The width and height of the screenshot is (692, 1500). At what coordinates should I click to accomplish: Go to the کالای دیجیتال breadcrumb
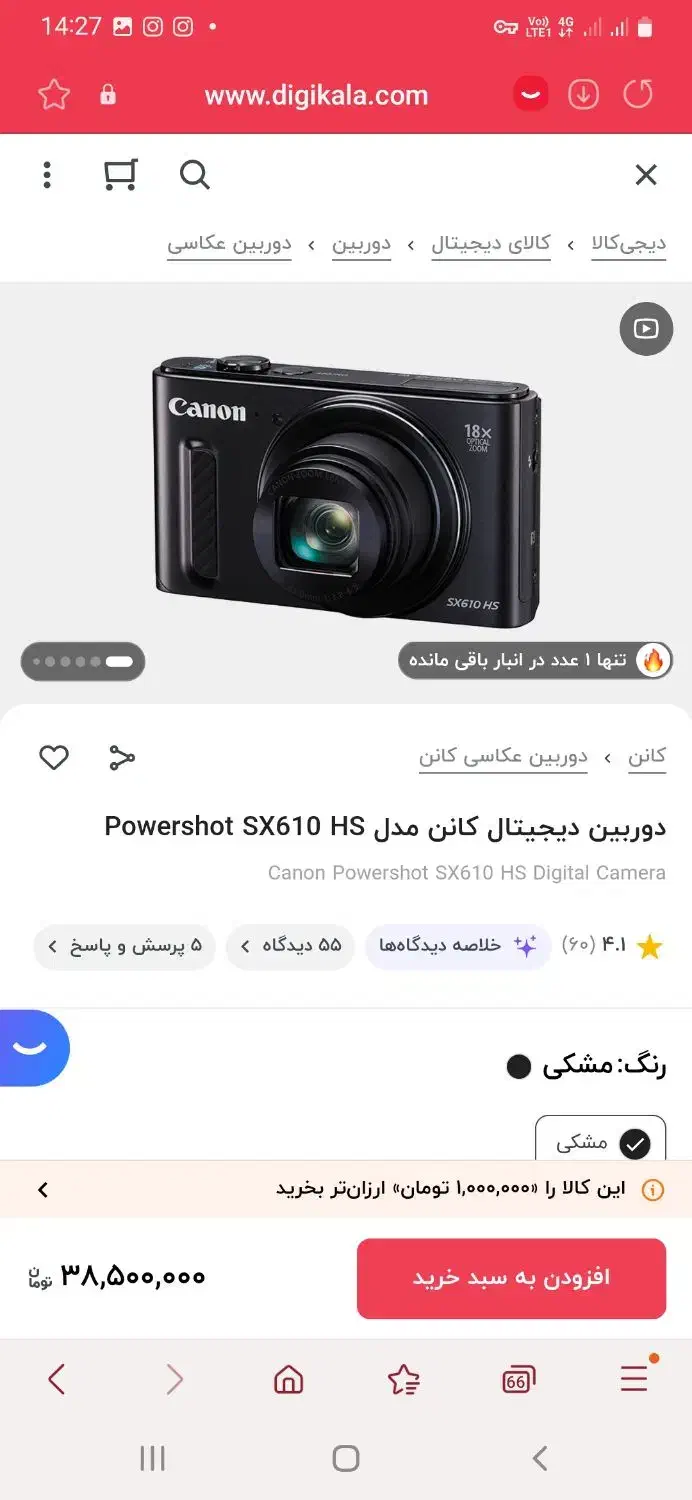(491, 244)
